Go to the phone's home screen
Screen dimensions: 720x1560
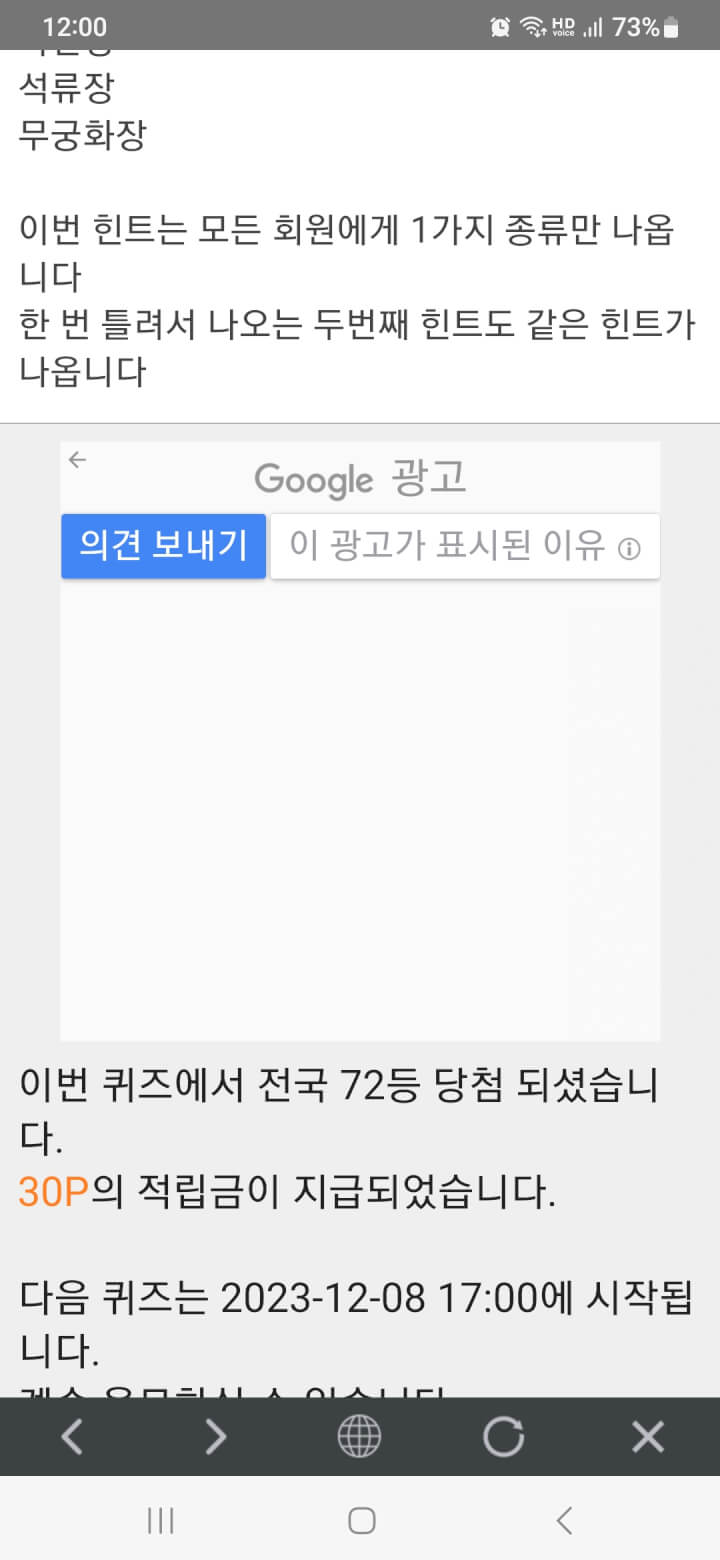(361, 1521)
